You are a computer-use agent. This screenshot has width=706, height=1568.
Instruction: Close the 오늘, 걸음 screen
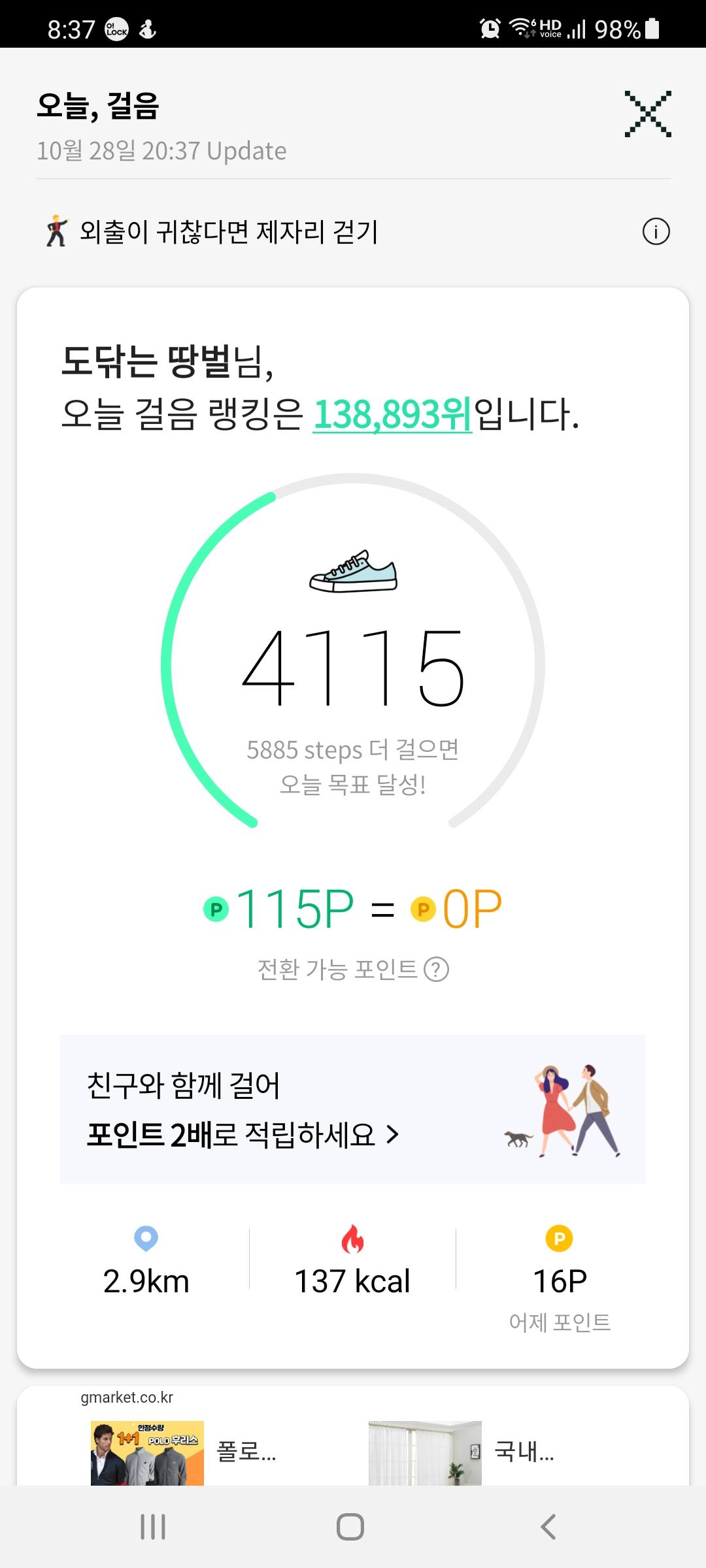[647, 114]
